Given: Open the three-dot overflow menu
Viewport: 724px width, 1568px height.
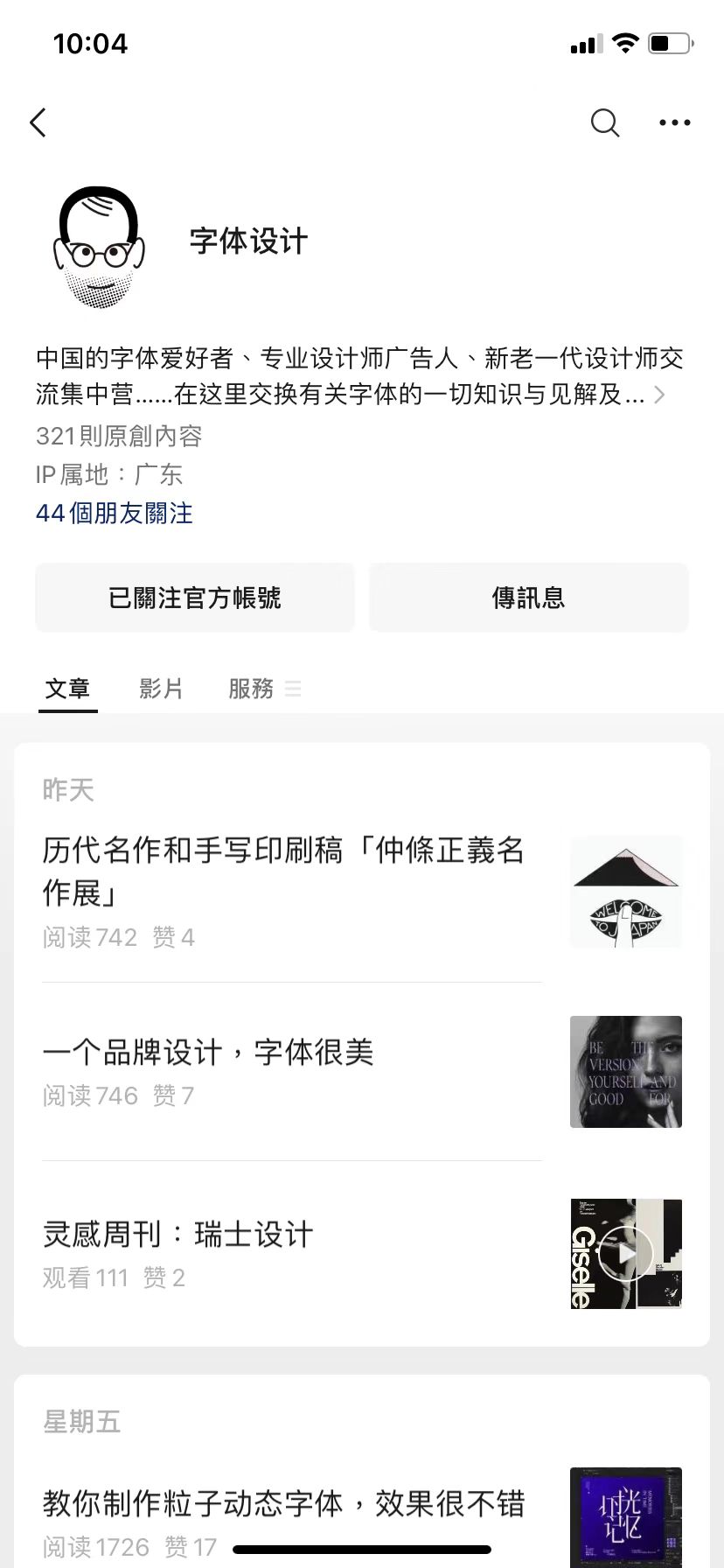Looking at the screenshot, I should [x=674, y=122].
